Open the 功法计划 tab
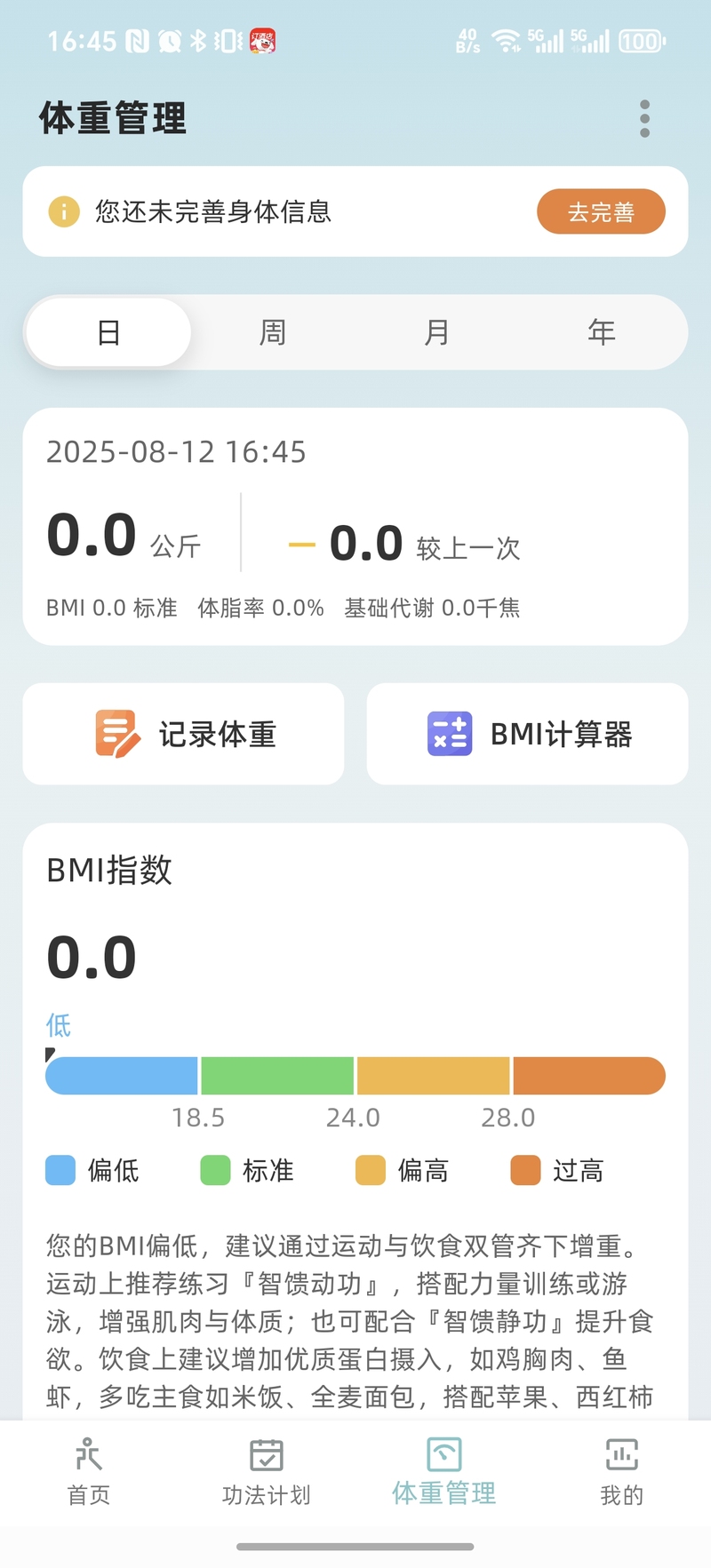The width and height of the screenshot is (711, 1568). [267, 1473]
